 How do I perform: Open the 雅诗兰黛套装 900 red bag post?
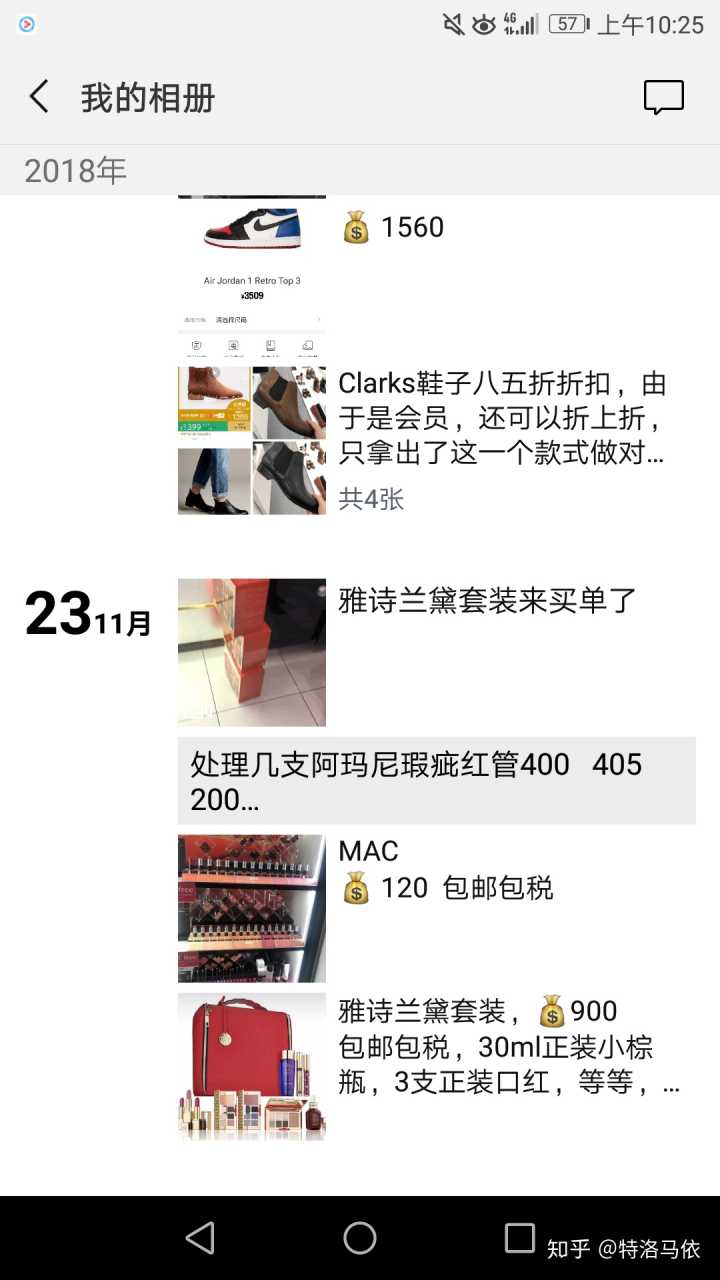click(x=252, y=1066)
